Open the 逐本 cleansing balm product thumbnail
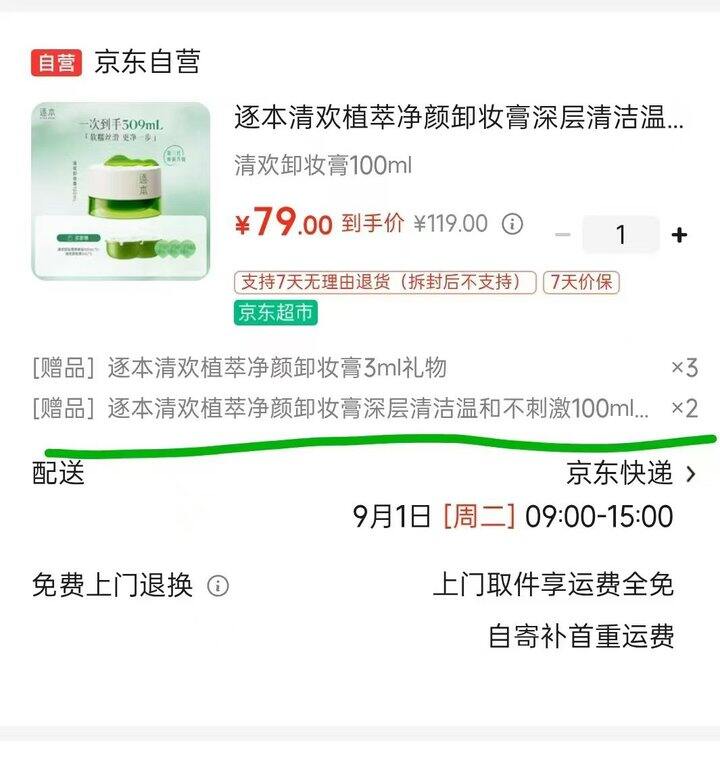This screenshot has width=720, height=763. tap(121, 191)
